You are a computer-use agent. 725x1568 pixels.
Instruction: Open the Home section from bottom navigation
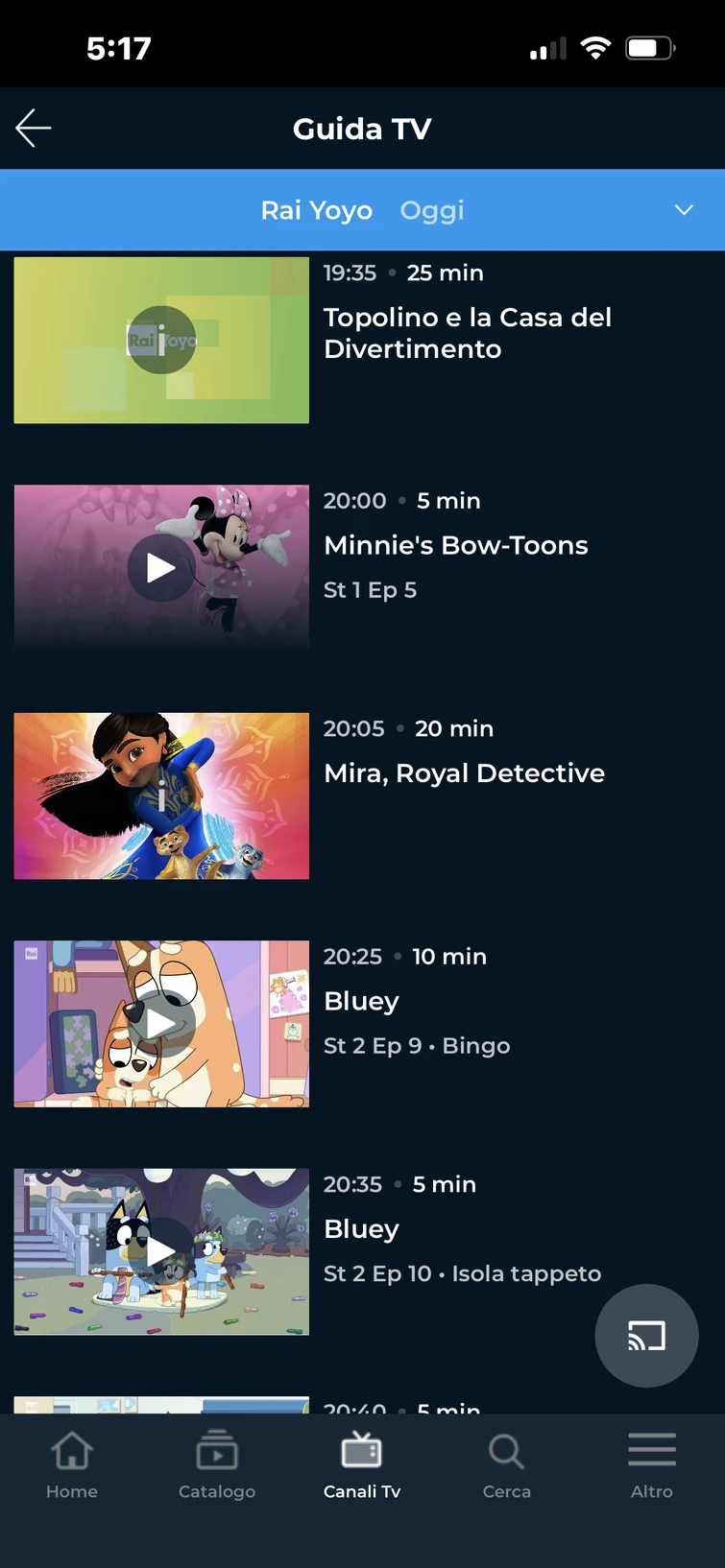coord(72,1461)
